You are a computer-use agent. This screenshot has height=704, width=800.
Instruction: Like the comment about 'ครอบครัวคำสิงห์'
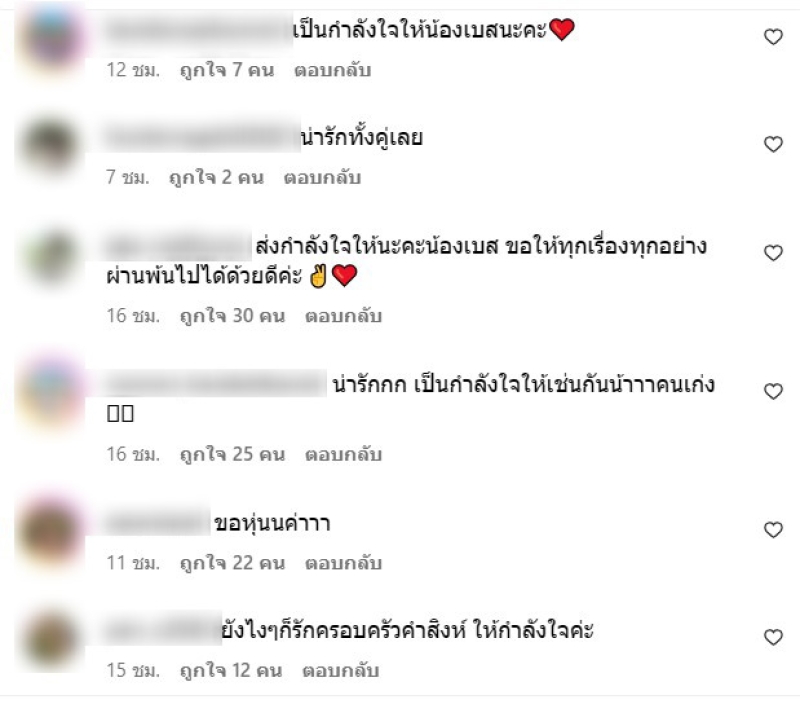[772, 637]
